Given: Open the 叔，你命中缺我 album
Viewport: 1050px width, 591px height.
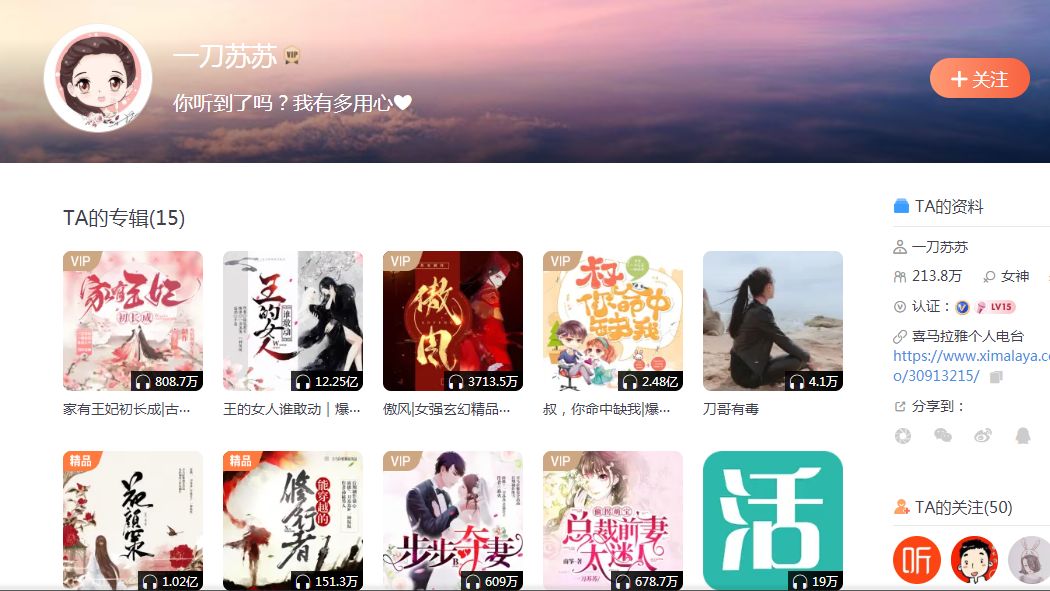Looking at the screenshot, I should [613, 321].
